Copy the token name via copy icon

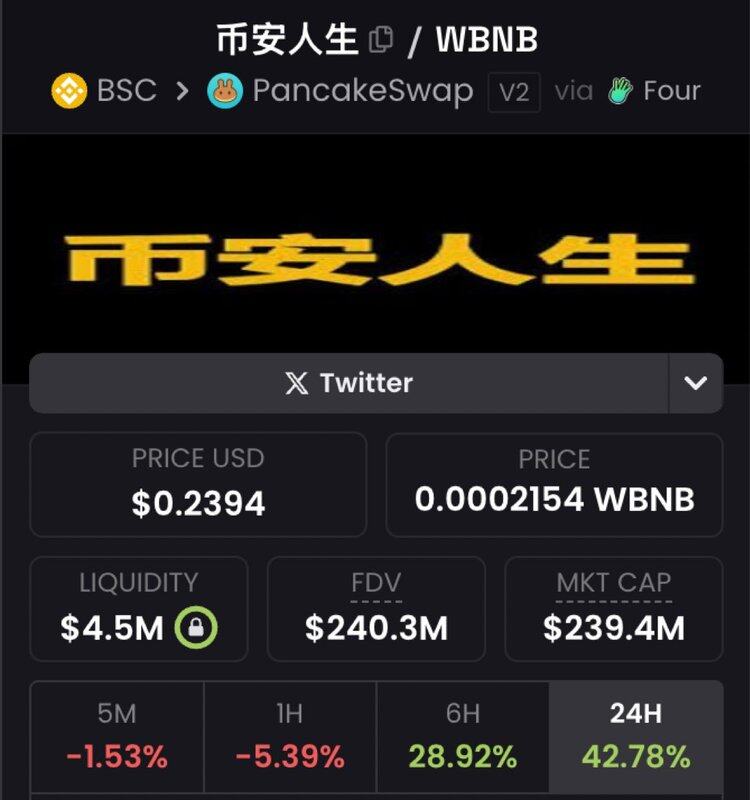tap(381, 40)
